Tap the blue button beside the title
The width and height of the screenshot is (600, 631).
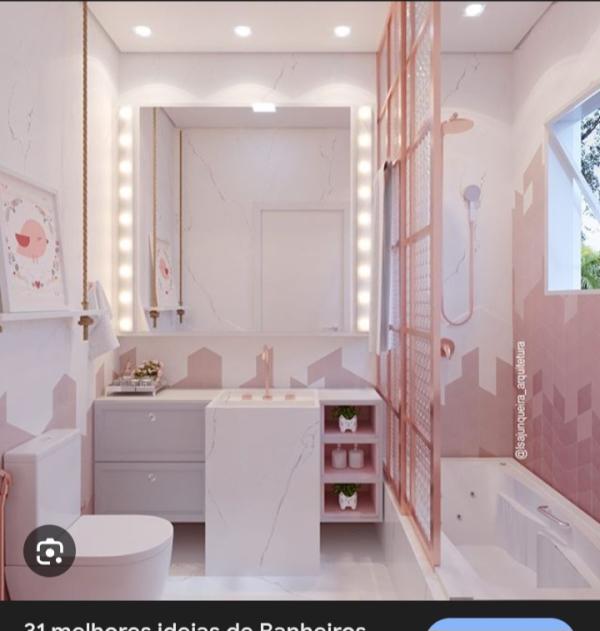point(500,626)
